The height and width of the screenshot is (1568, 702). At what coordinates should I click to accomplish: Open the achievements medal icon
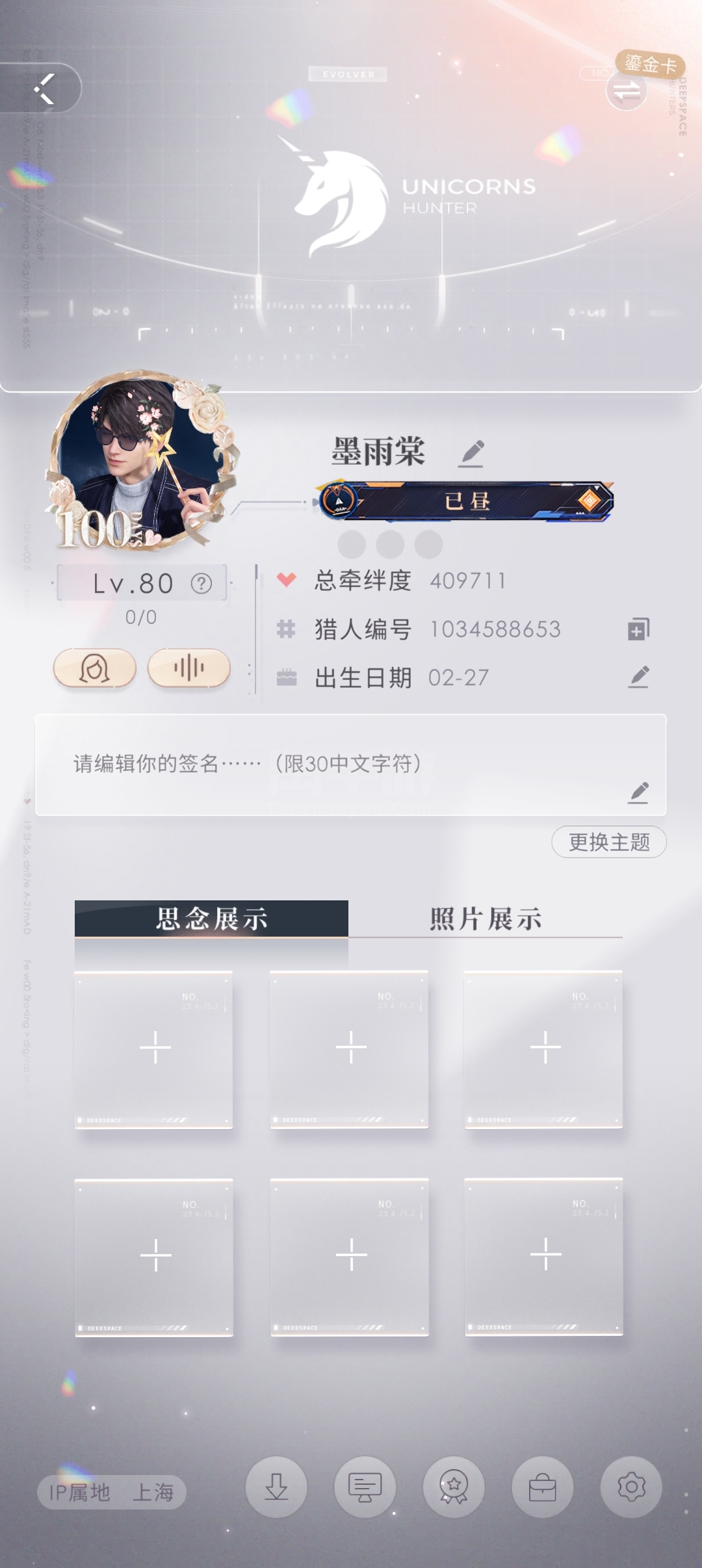pos(454,1487)
